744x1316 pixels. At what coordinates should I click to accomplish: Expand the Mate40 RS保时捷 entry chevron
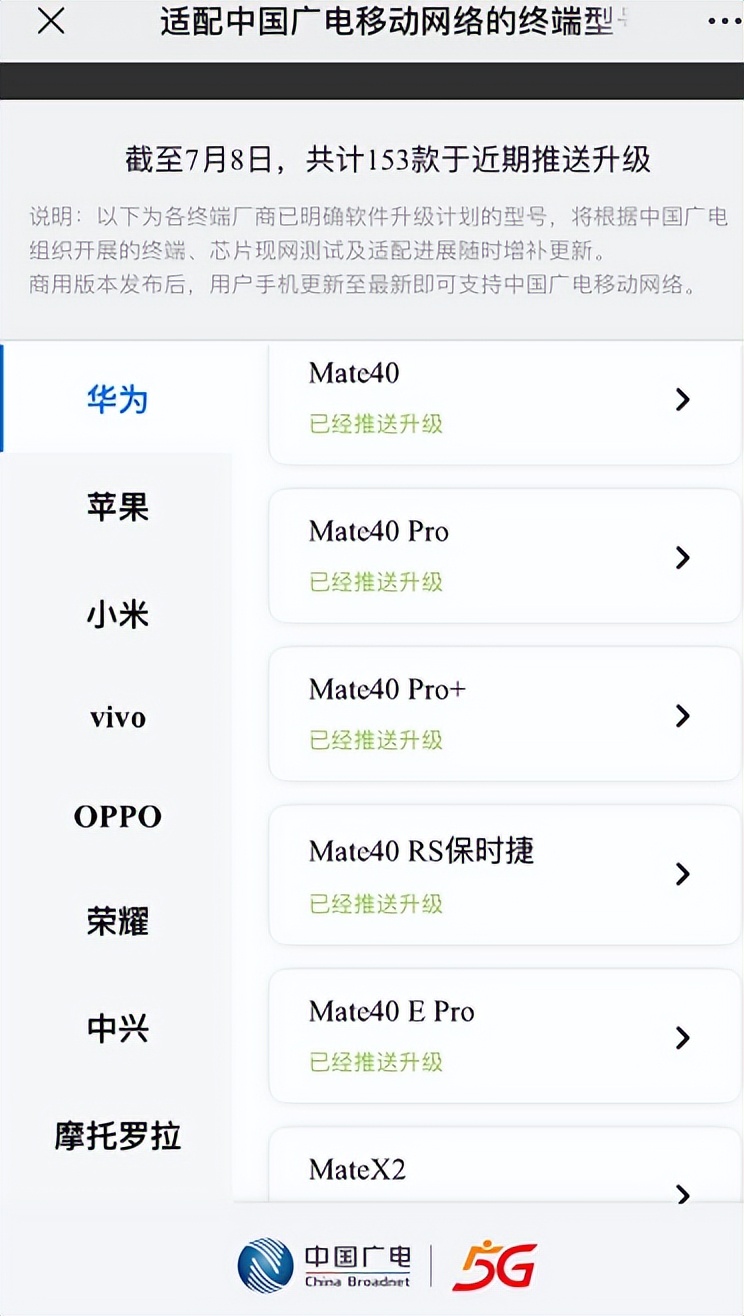(x=683, y=875)
